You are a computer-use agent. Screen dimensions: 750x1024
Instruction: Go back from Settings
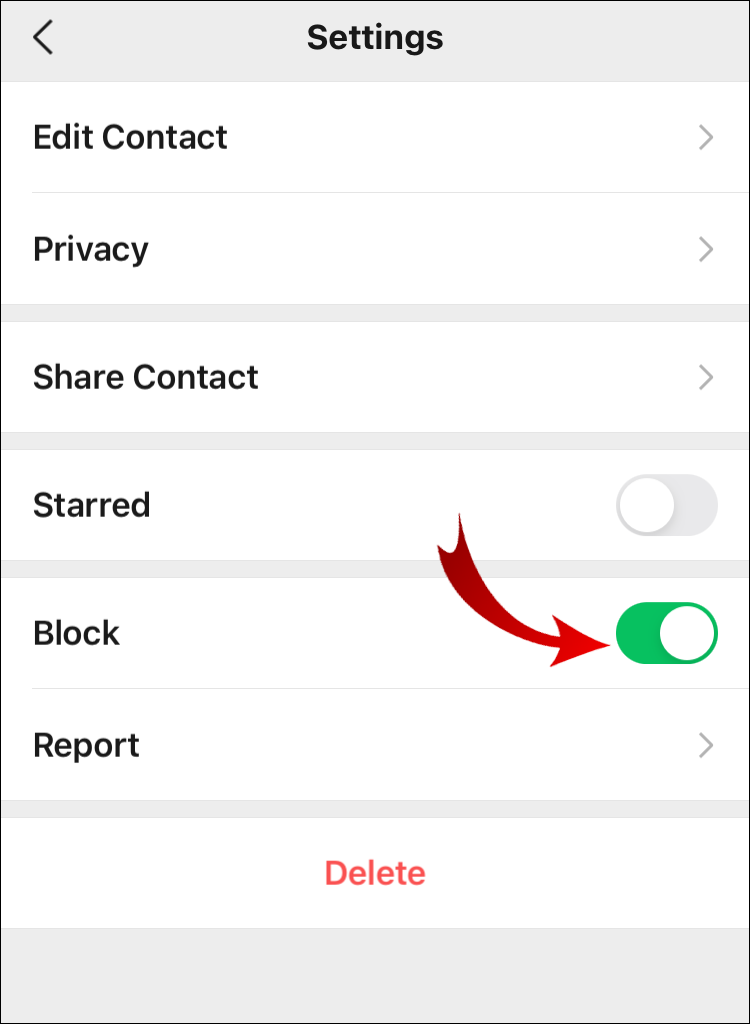click(x=43, y=39)
